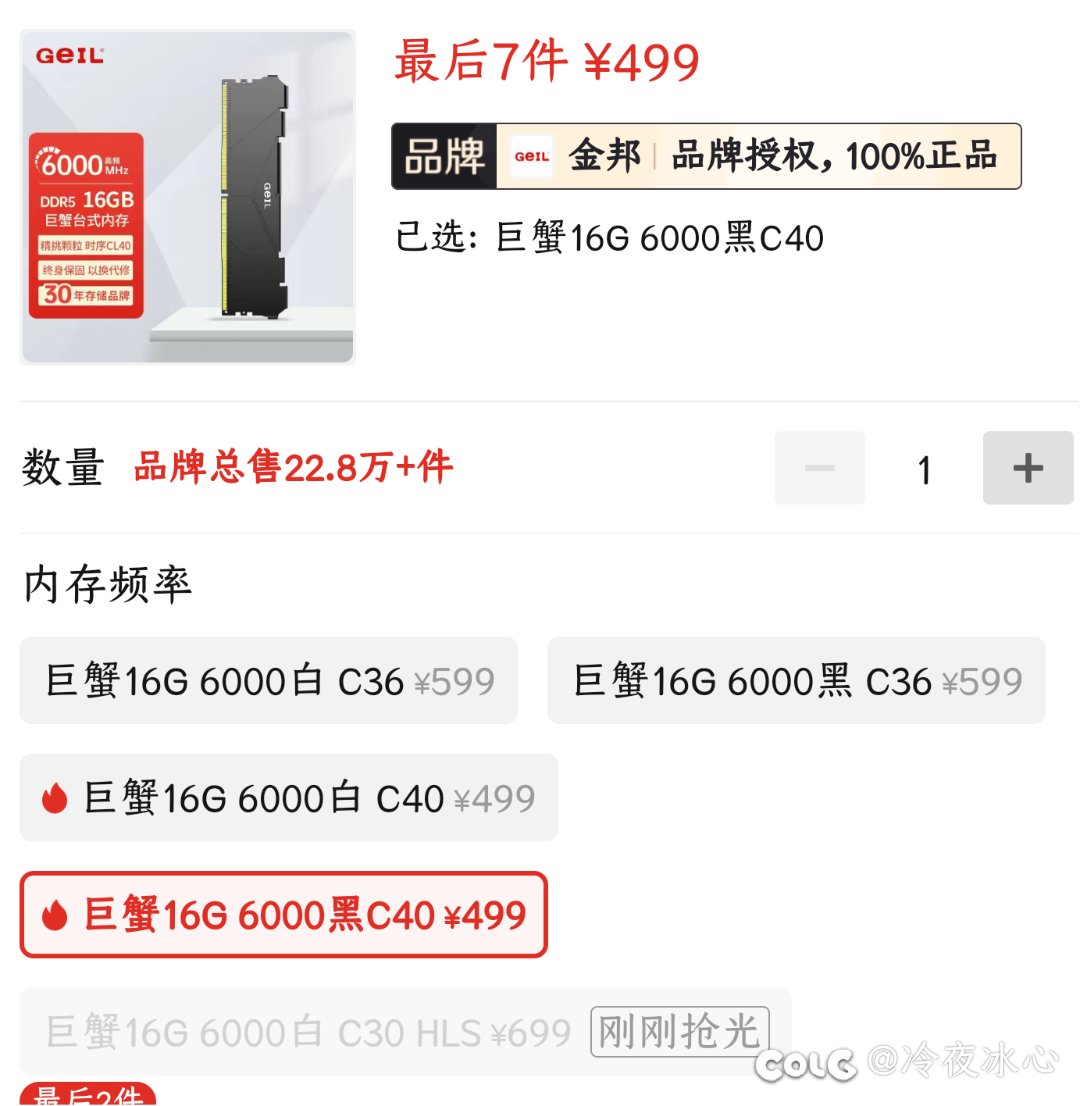Choose 巨蟹16G 6000黑 C36 variant
Screen dimensions: 1080x1106
coord(795,681)
